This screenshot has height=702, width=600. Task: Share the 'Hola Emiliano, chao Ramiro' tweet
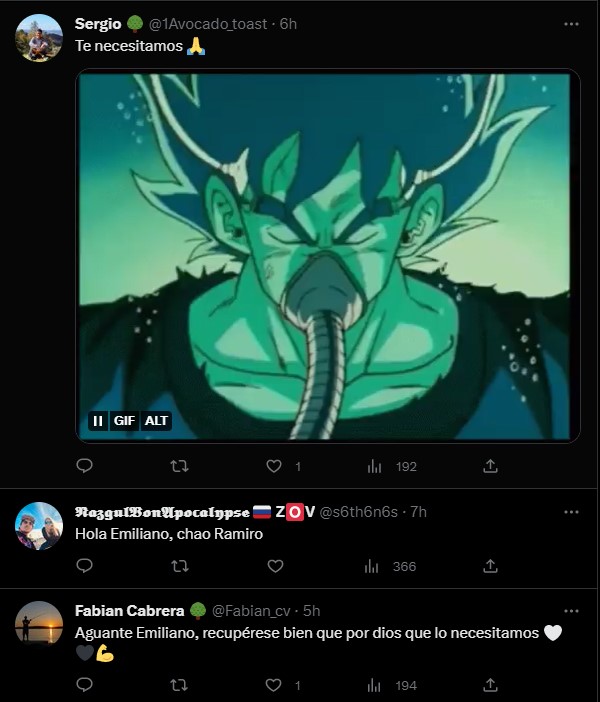click(490, 566)
